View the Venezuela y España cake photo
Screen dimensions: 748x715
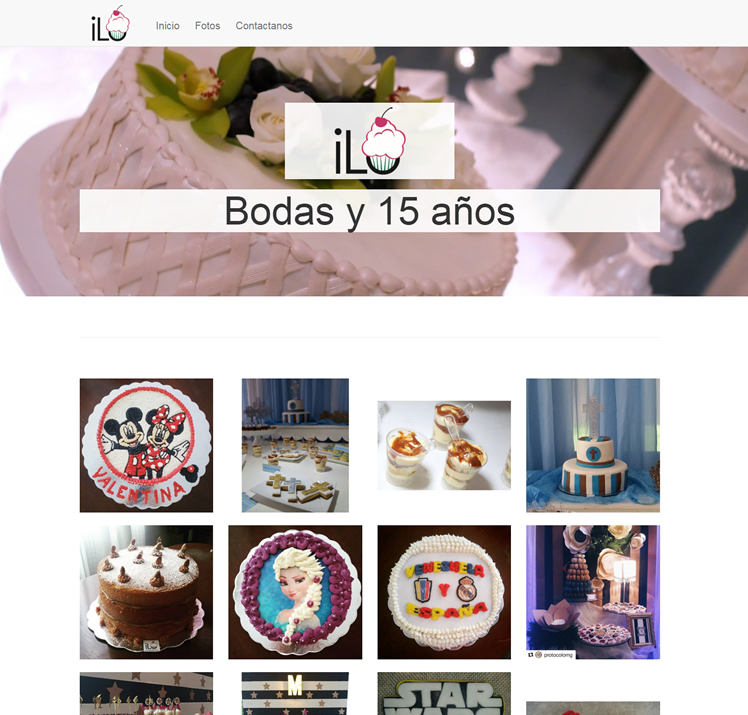coord(444,592)
